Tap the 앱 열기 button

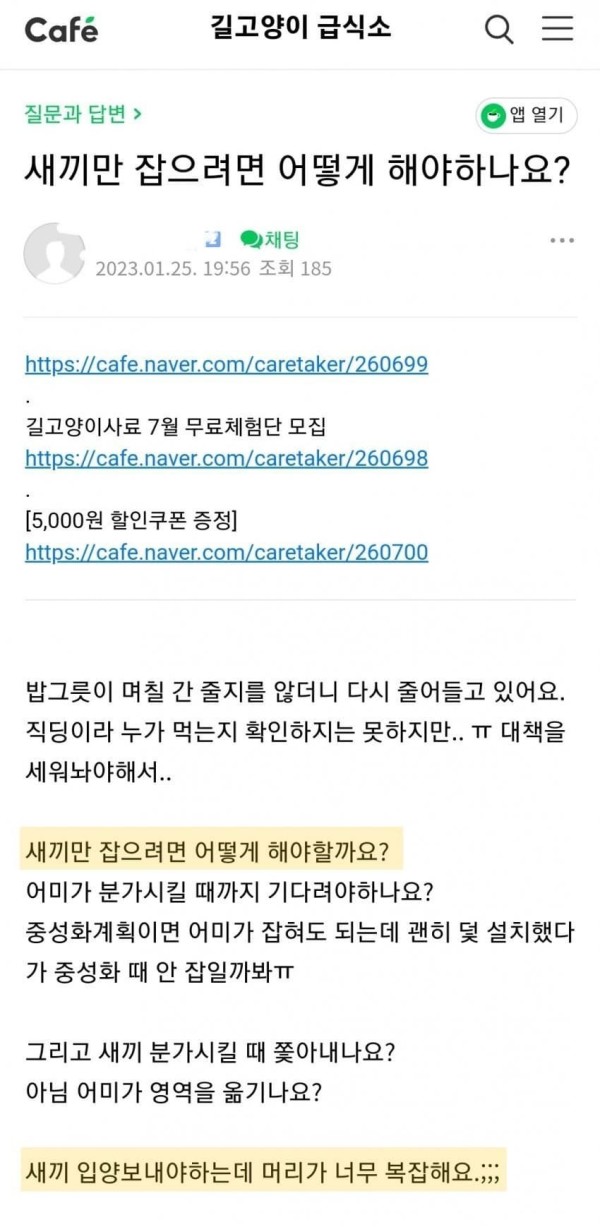click(x=526, y=115)
